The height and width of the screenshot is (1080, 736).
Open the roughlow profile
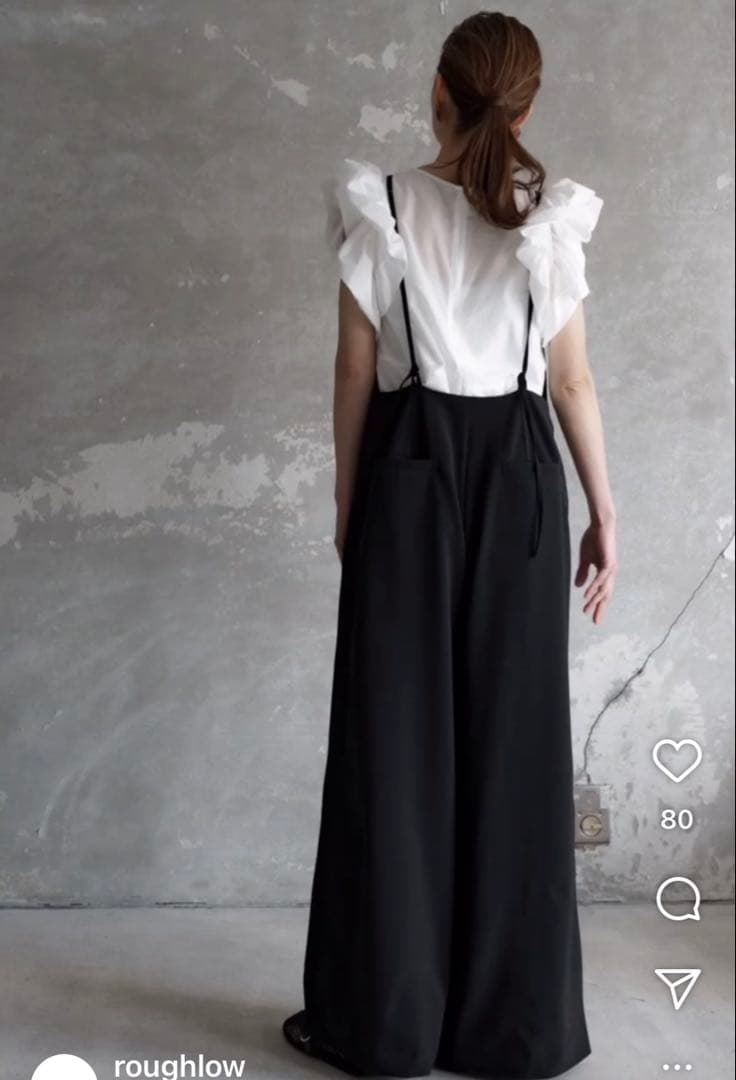[x=179, y=1067]
